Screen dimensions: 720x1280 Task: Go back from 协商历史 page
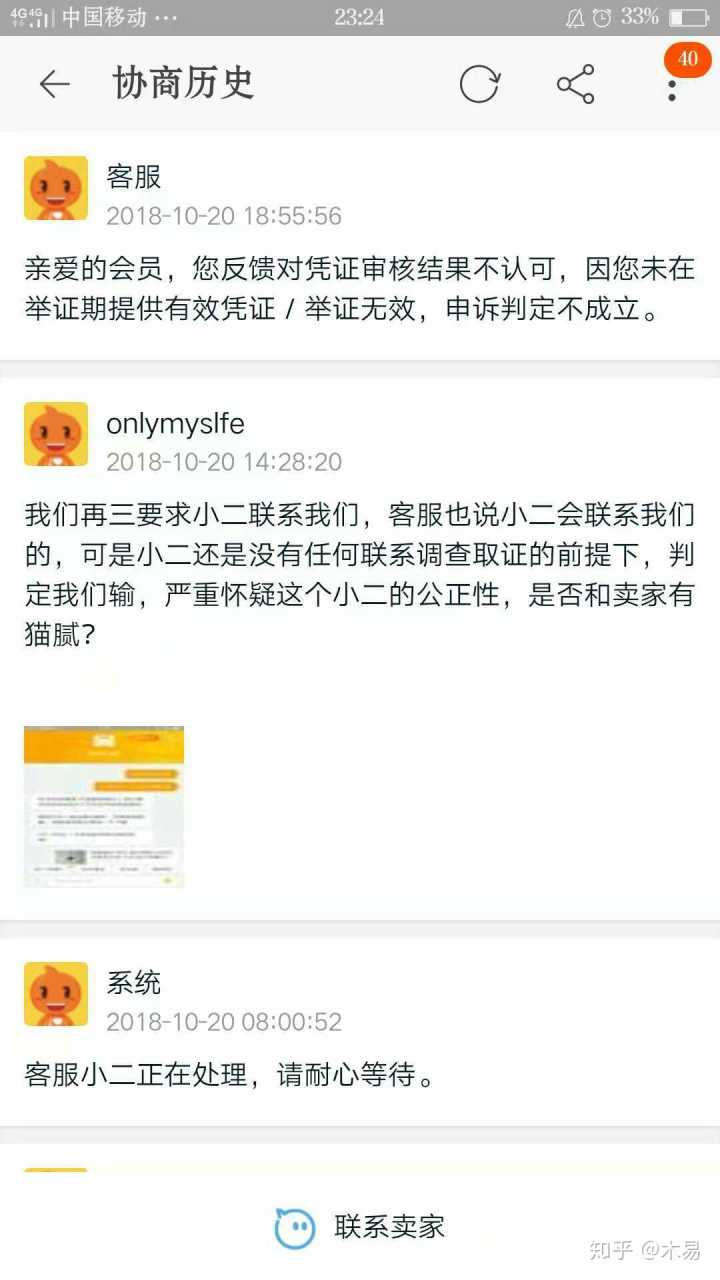click(x=55, y=85)
